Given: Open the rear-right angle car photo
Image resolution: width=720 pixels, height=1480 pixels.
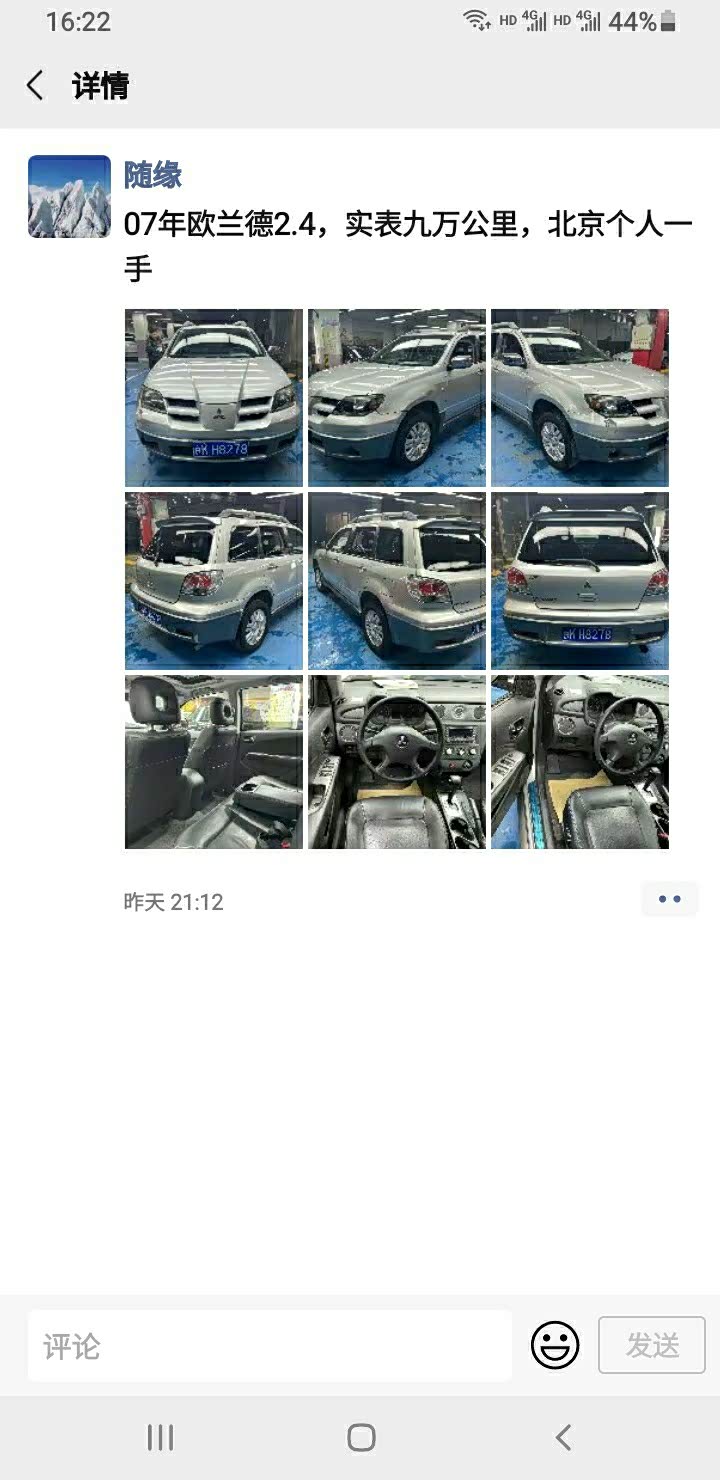Looking at the screenshot, I should click(x=213, y=580).
